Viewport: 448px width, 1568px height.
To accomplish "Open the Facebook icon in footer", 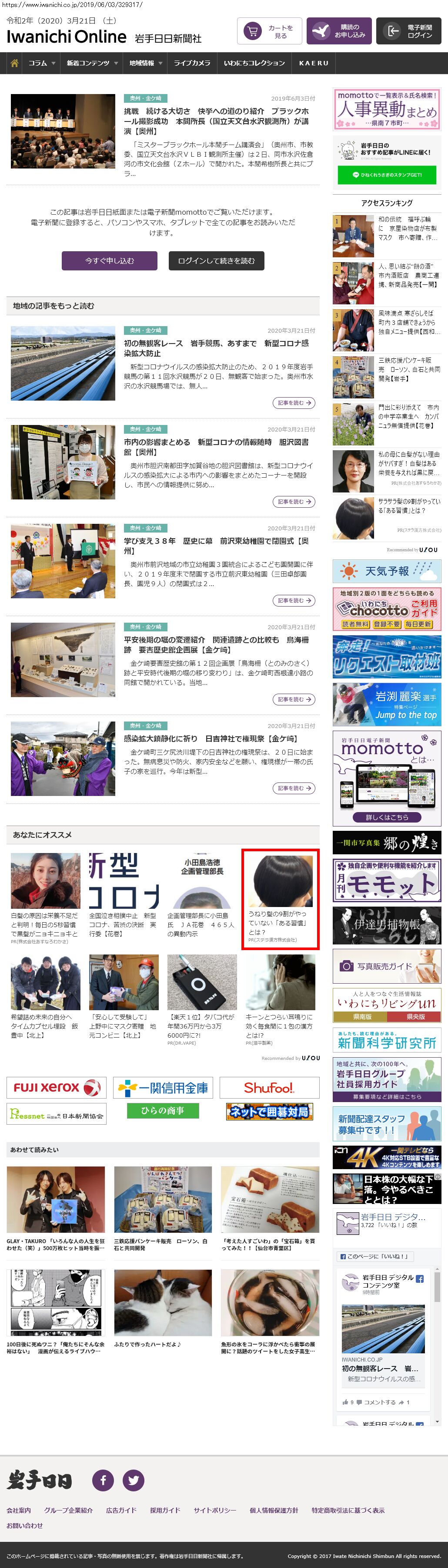I will pyautogui.click(x=103, y=1480).
